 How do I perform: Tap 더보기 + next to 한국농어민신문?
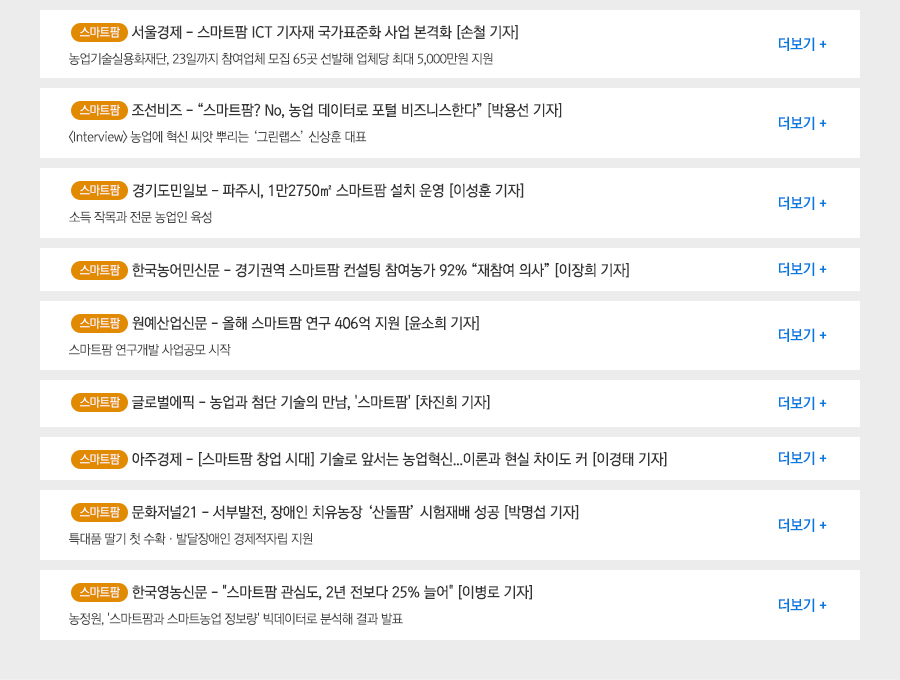(802, 269)
